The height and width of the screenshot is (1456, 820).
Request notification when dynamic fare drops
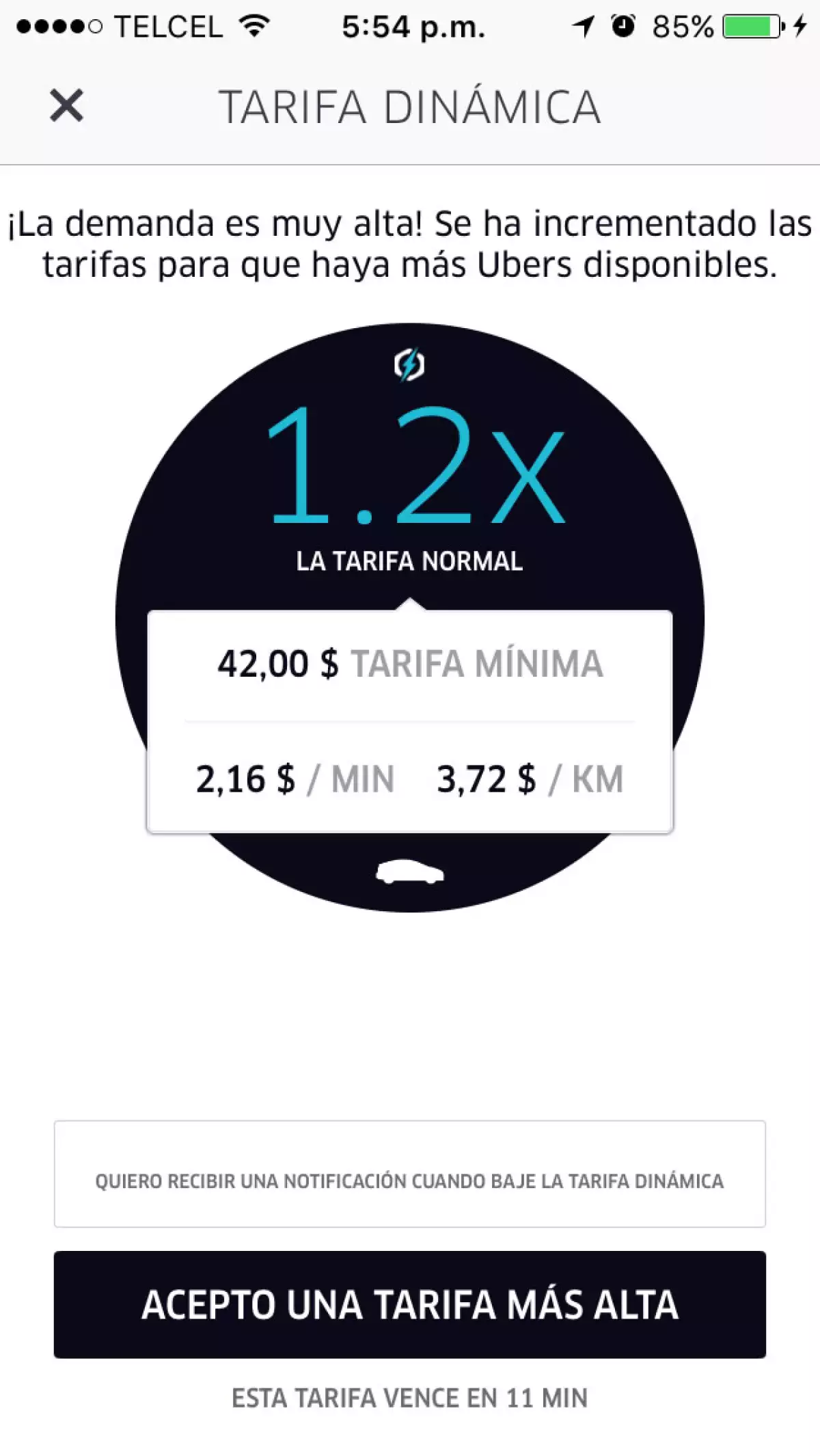[409, 1173]
